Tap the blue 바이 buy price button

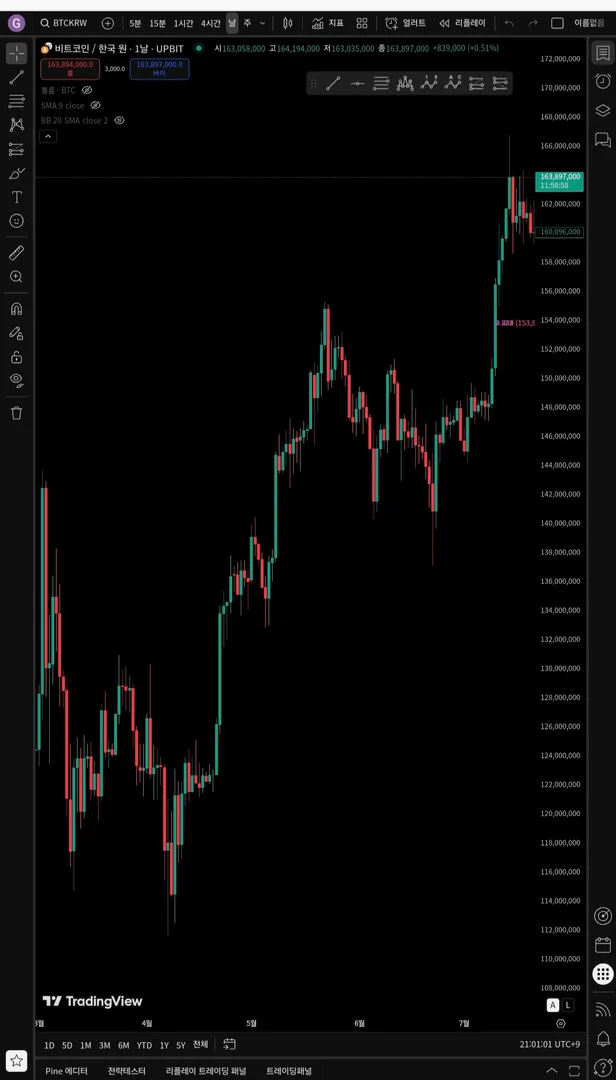pos(159,68)
